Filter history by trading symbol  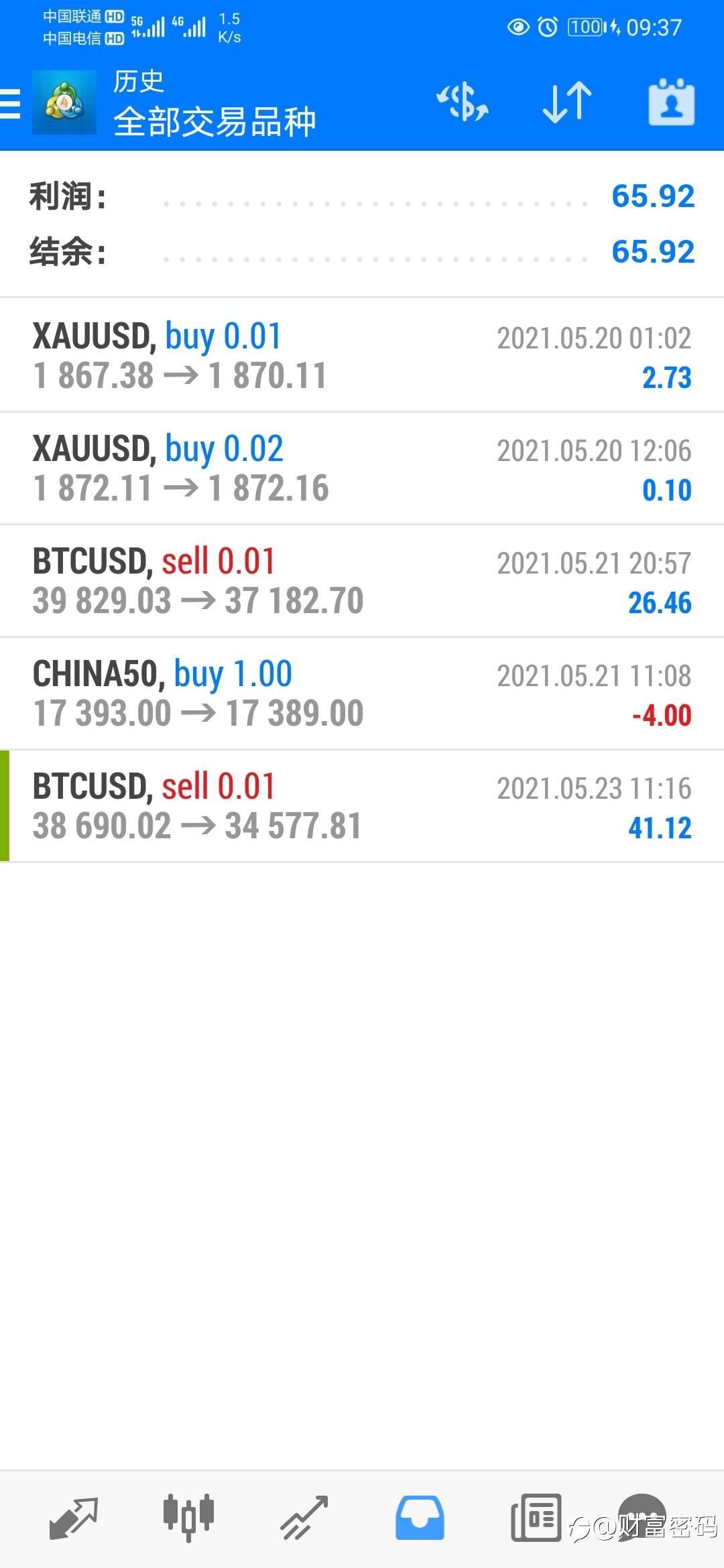pos(463,103)
